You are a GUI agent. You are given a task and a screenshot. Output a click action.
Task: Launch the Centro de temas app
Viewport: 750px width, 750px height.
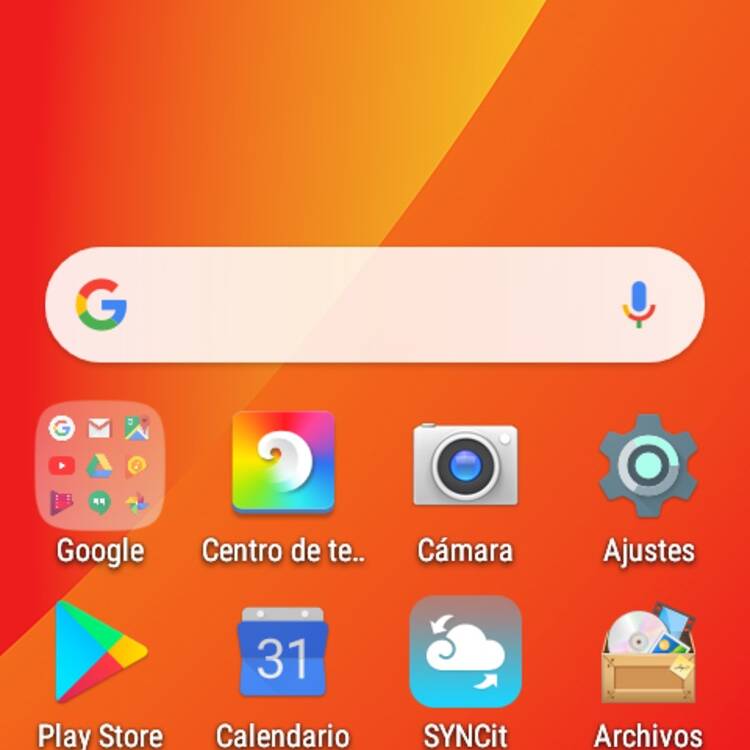tap(283, 463)
